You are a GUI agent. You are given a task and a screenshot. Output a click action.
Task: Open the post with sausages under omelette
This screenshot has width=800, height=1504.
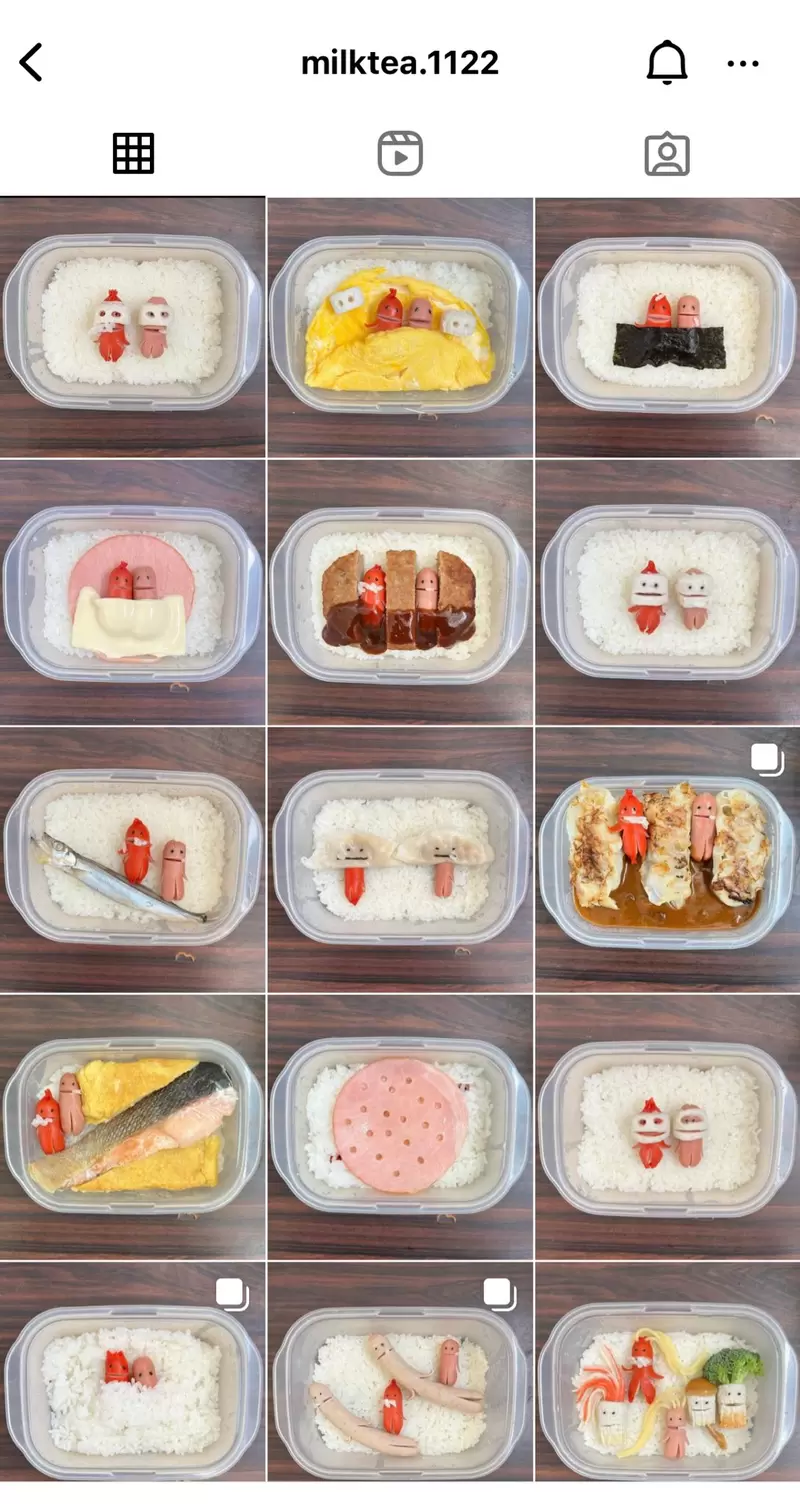pyautogui.click(x=400, y=328)
